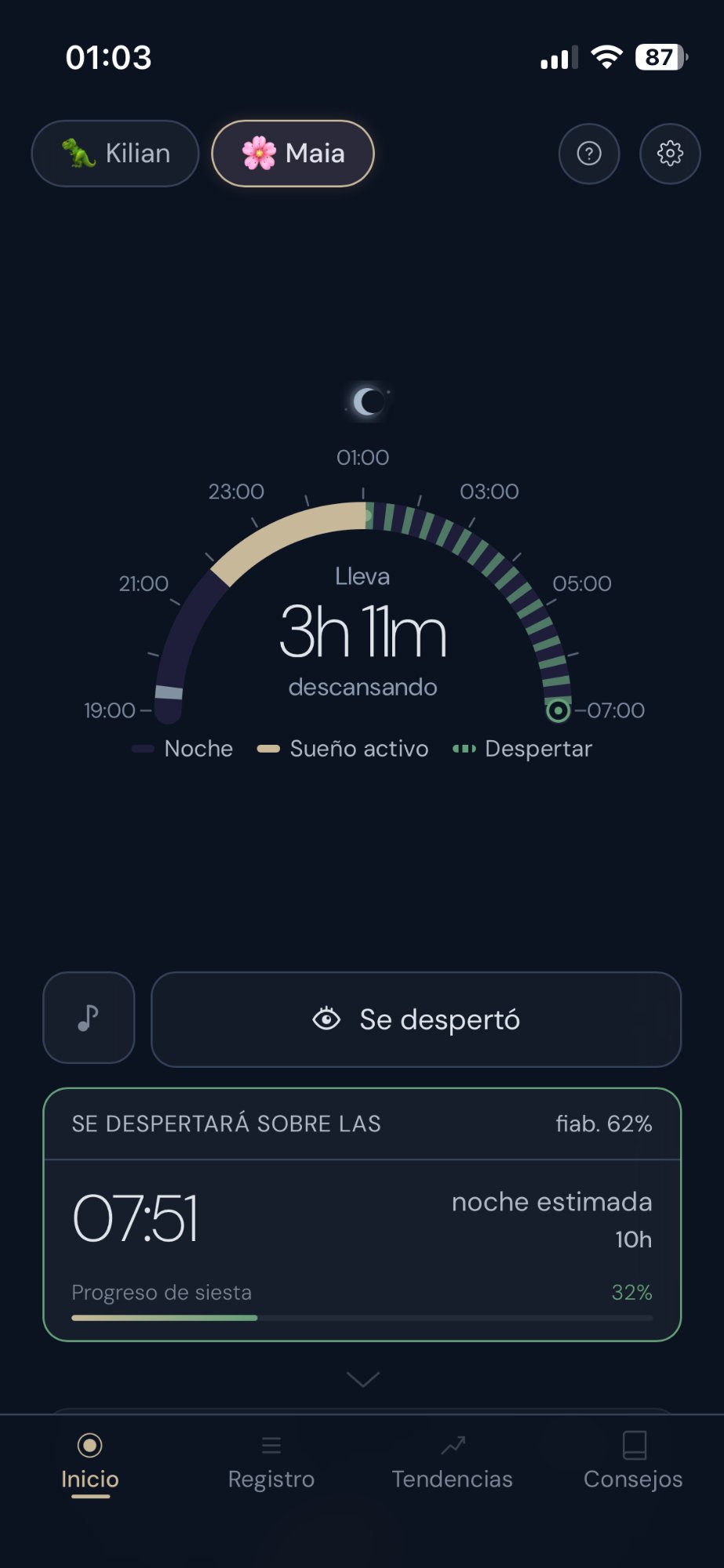Switch to the Kilian profile
Screen dimensions: 724x1568
coord(115,153)
